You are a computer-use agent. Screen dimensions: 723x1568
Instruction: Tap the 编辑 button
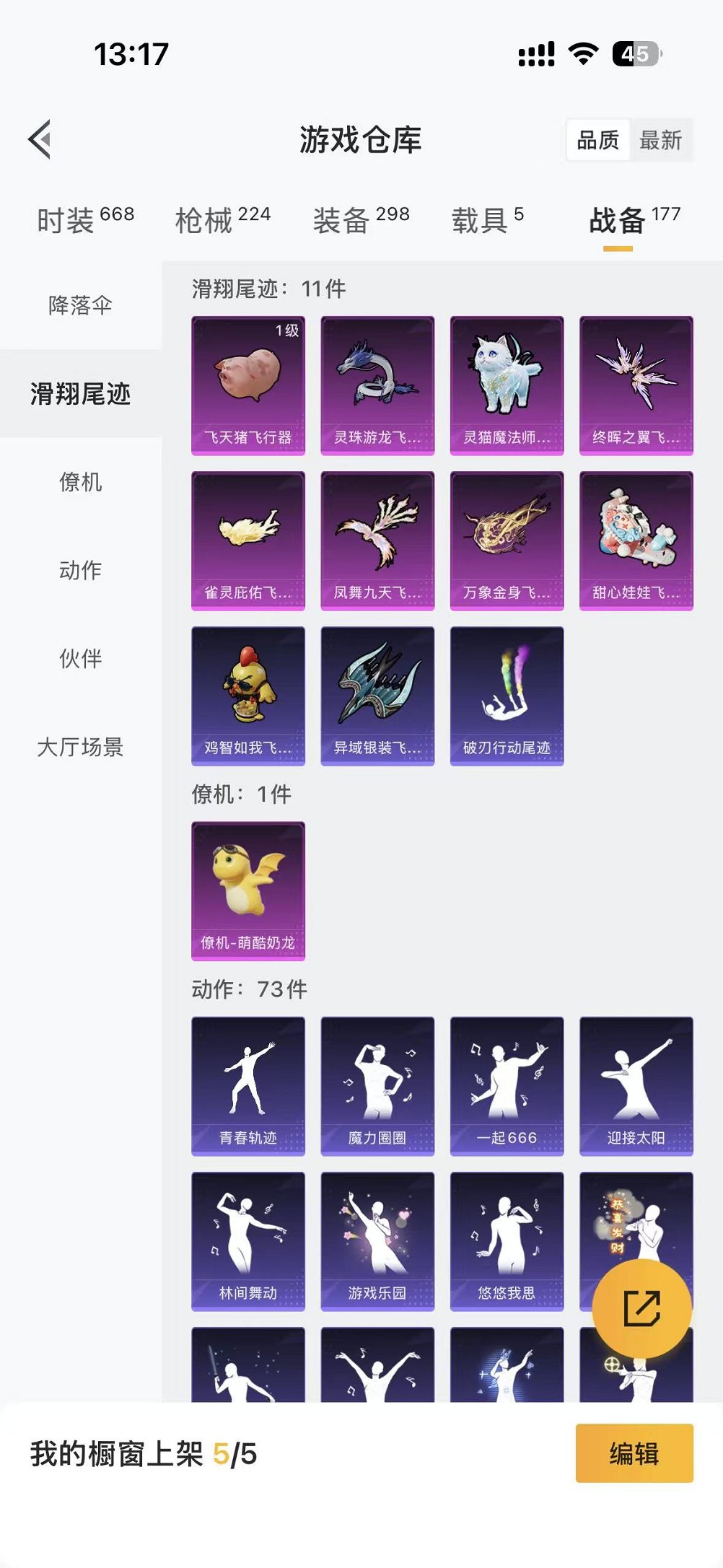coord(634,1453)
